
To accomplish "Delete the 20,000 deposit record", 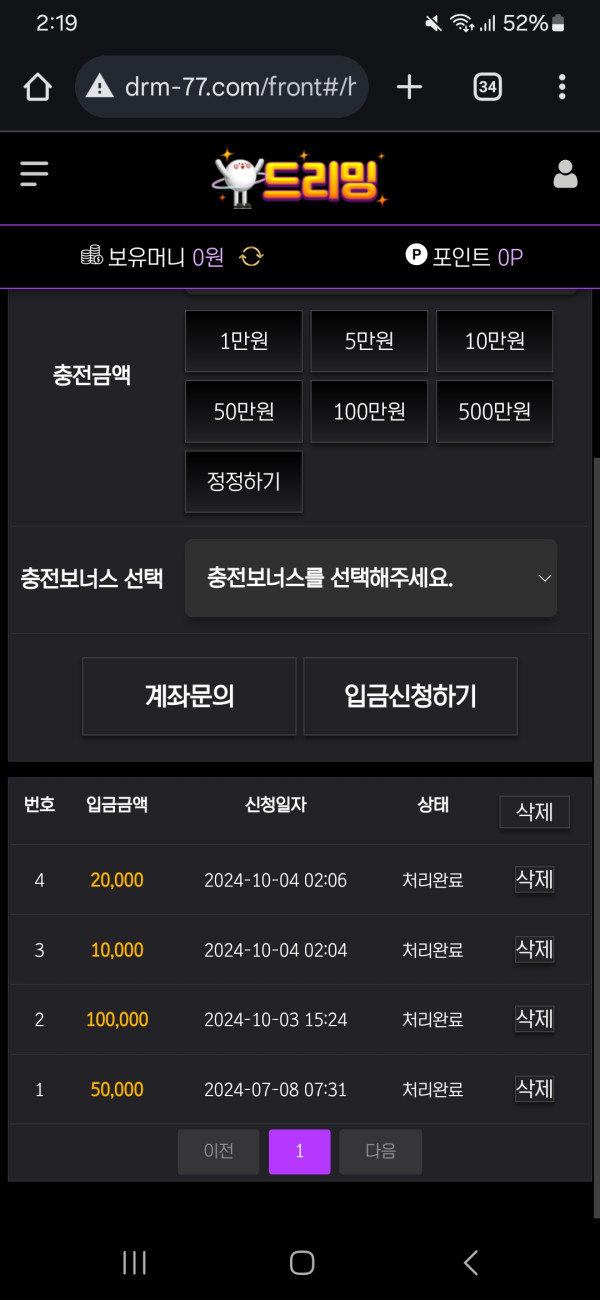I will coord(534,880).
